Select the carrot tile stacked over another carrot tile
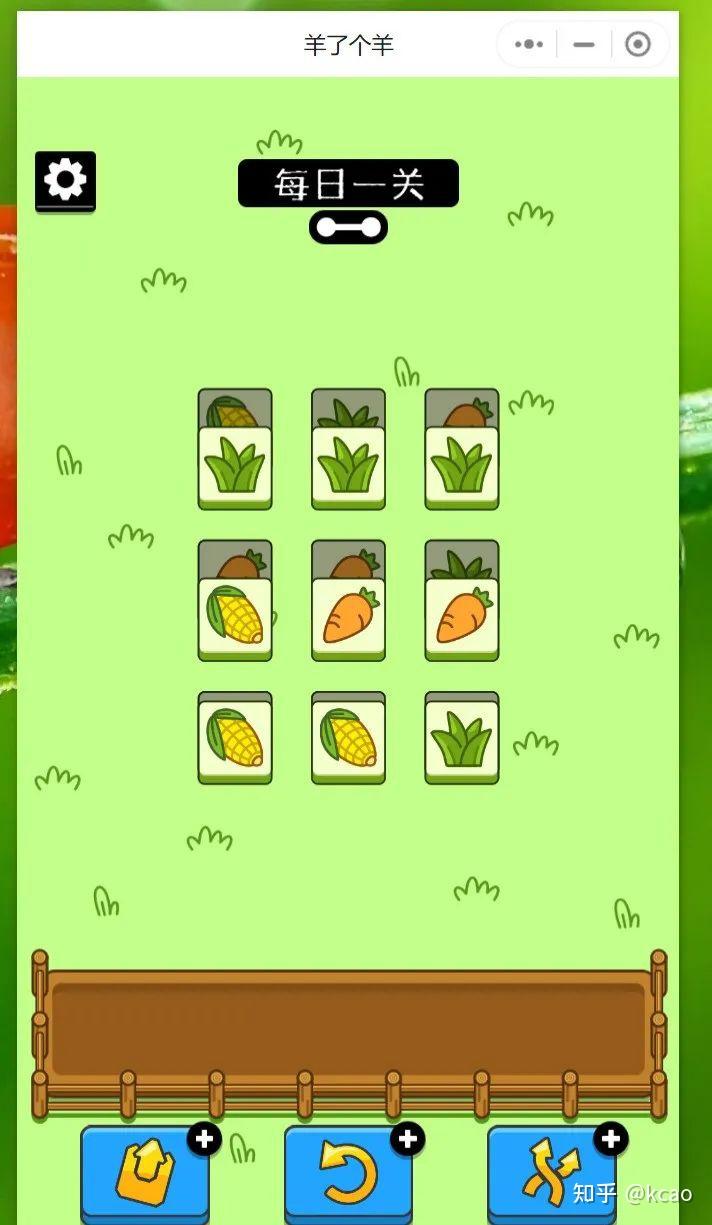Image resolution: width=712 pixels, height=1225 pixels. [x=348, y=618]
